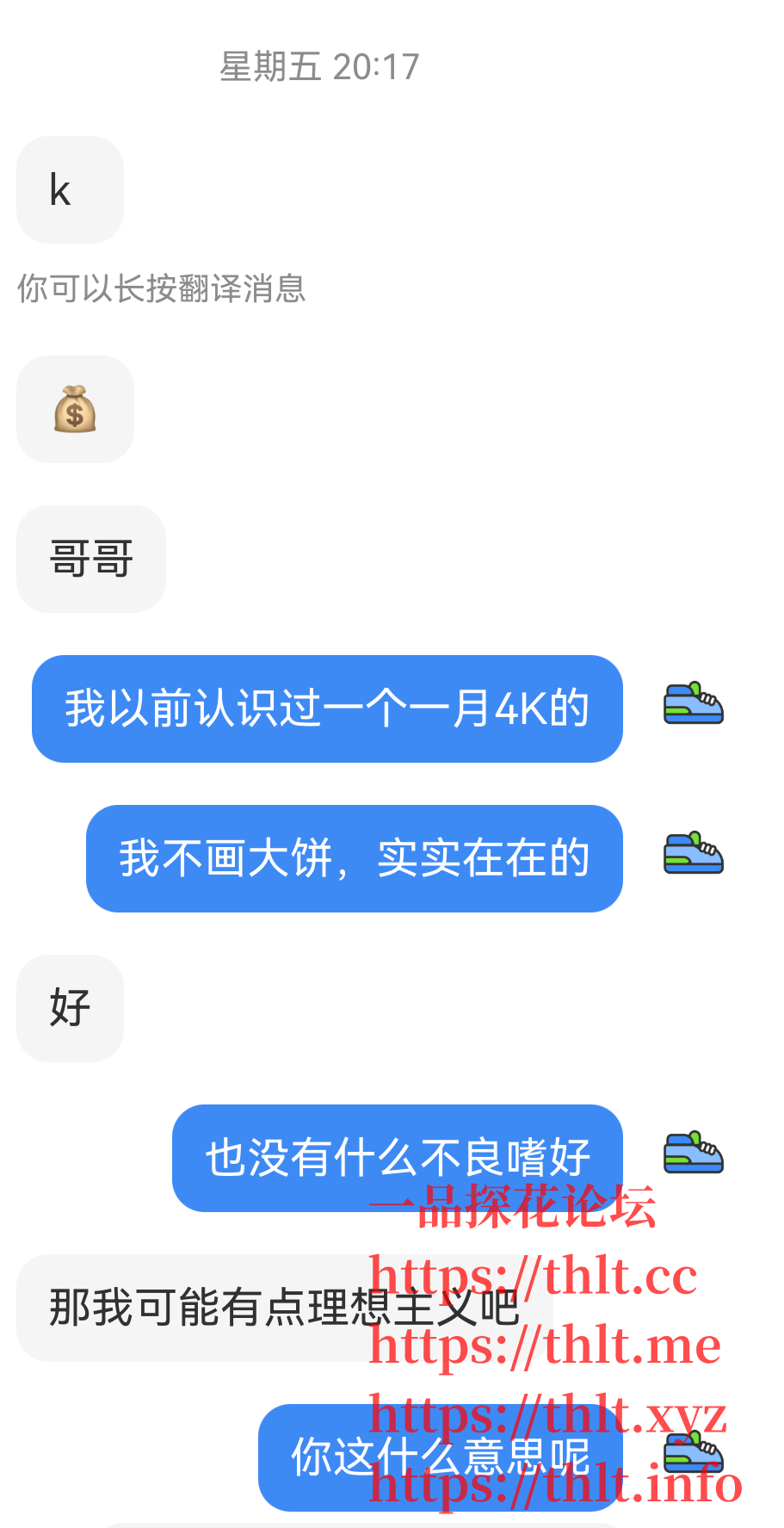Select the '我以前认识过一个一月4K的' message

pos(326,709)
